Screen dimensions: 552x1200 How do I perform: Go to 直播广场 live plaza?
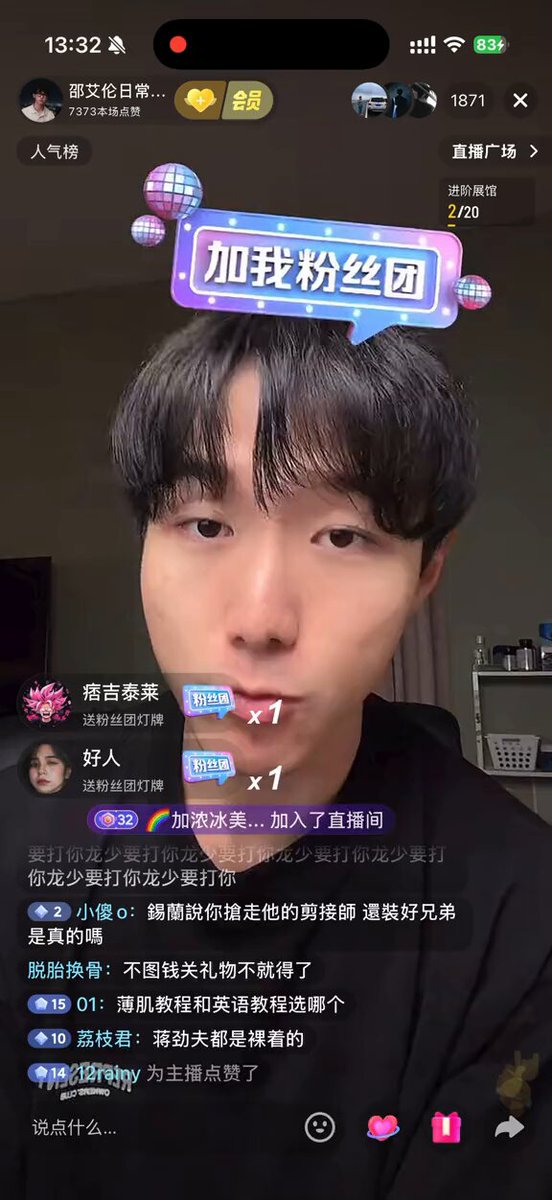click(x=495, y=152)
